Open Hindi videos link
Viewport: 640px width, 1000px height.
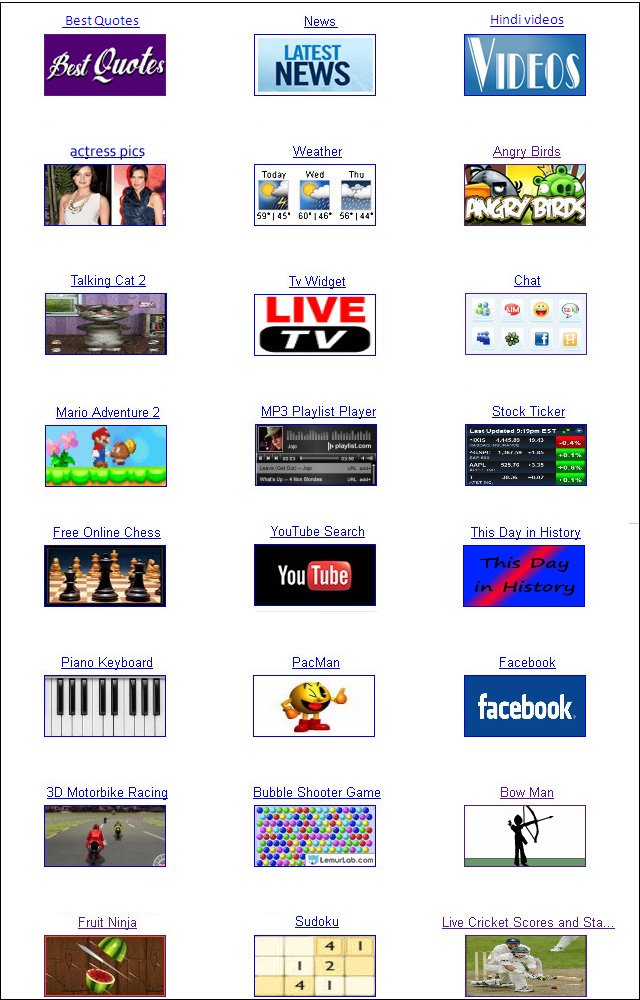click(x=526, y=20)
